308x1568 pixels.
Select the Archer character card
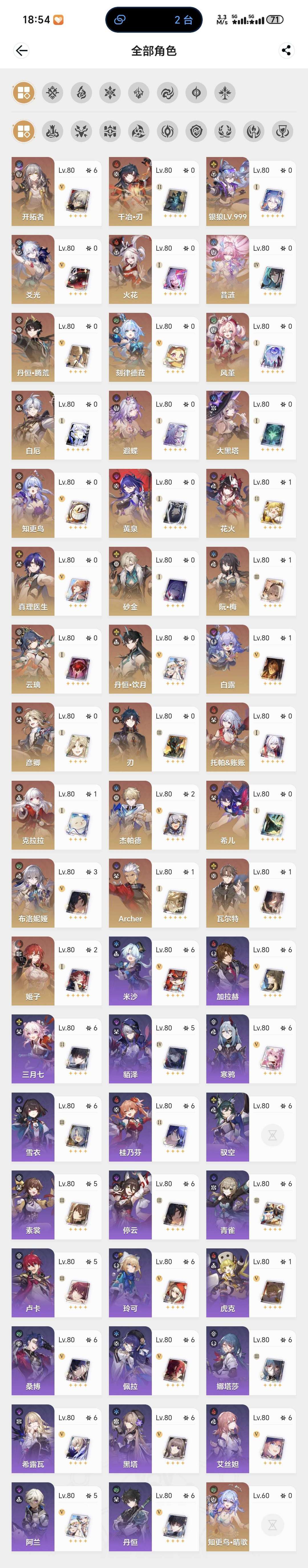click(x=154, y=893)
